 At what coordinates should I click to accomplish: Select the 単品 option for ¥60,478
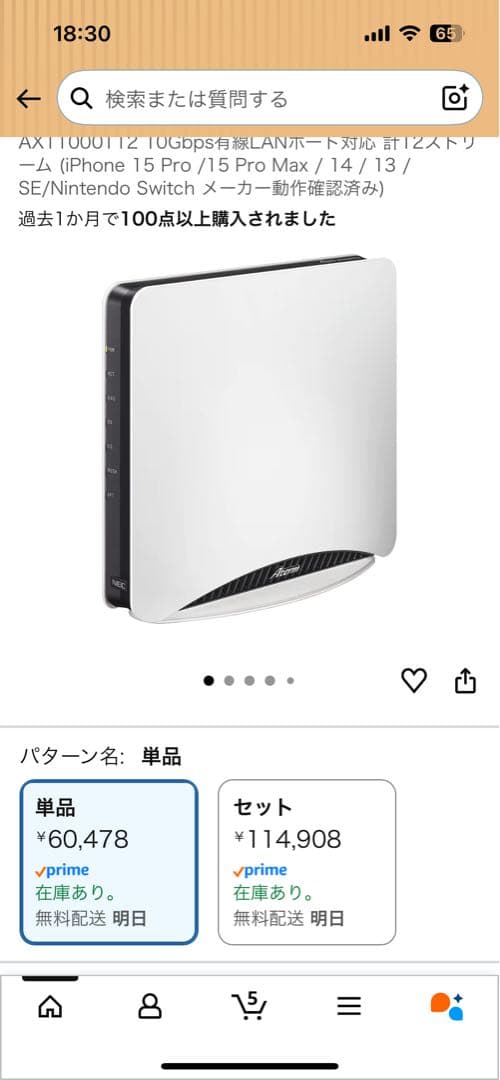[x=109, y=862]
